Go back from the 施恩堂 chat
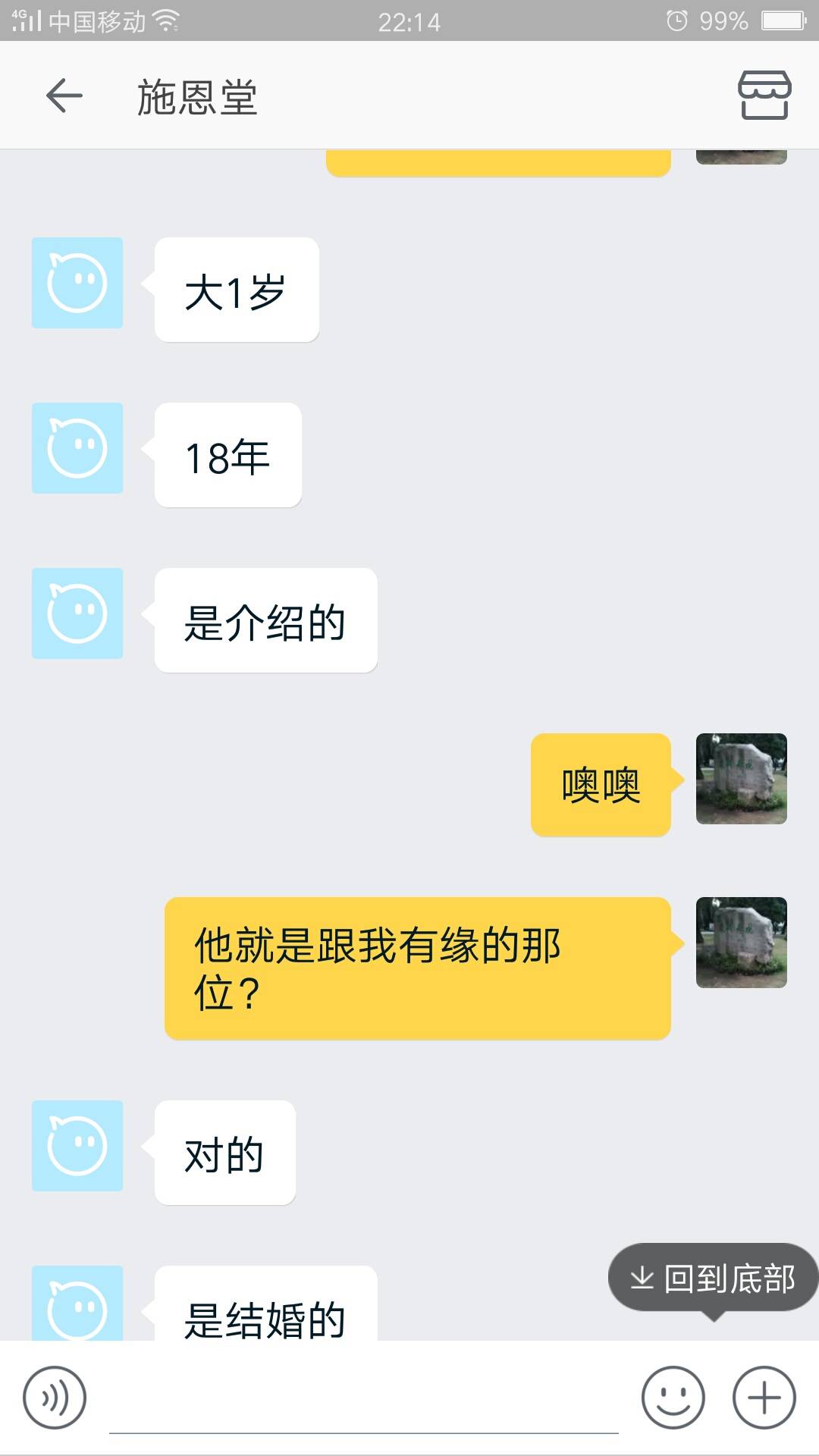This screenshot has width=819, height=1456. (x=64, y=96)
